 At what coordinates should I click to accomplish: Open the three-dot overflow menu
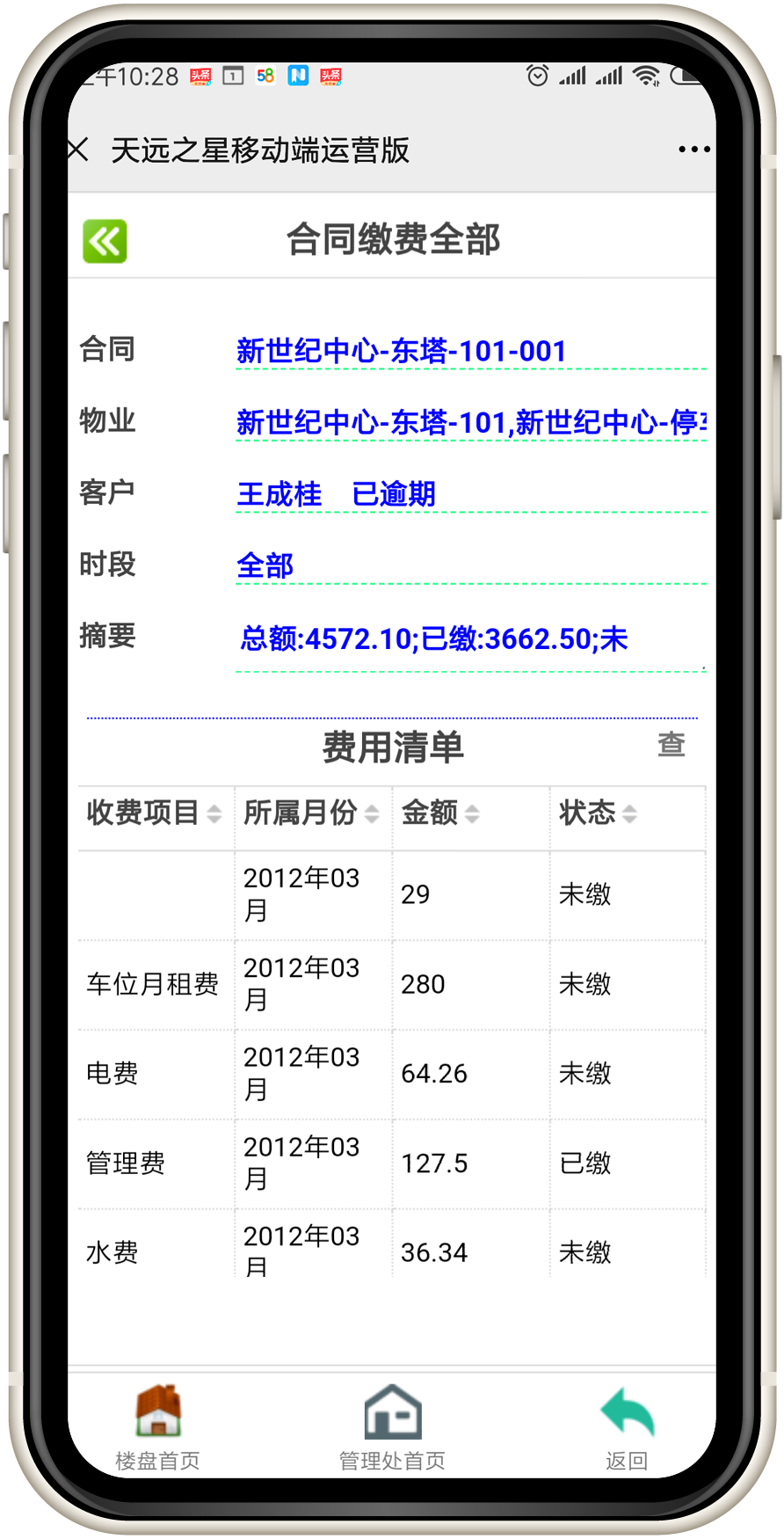[x=693, y=150]
